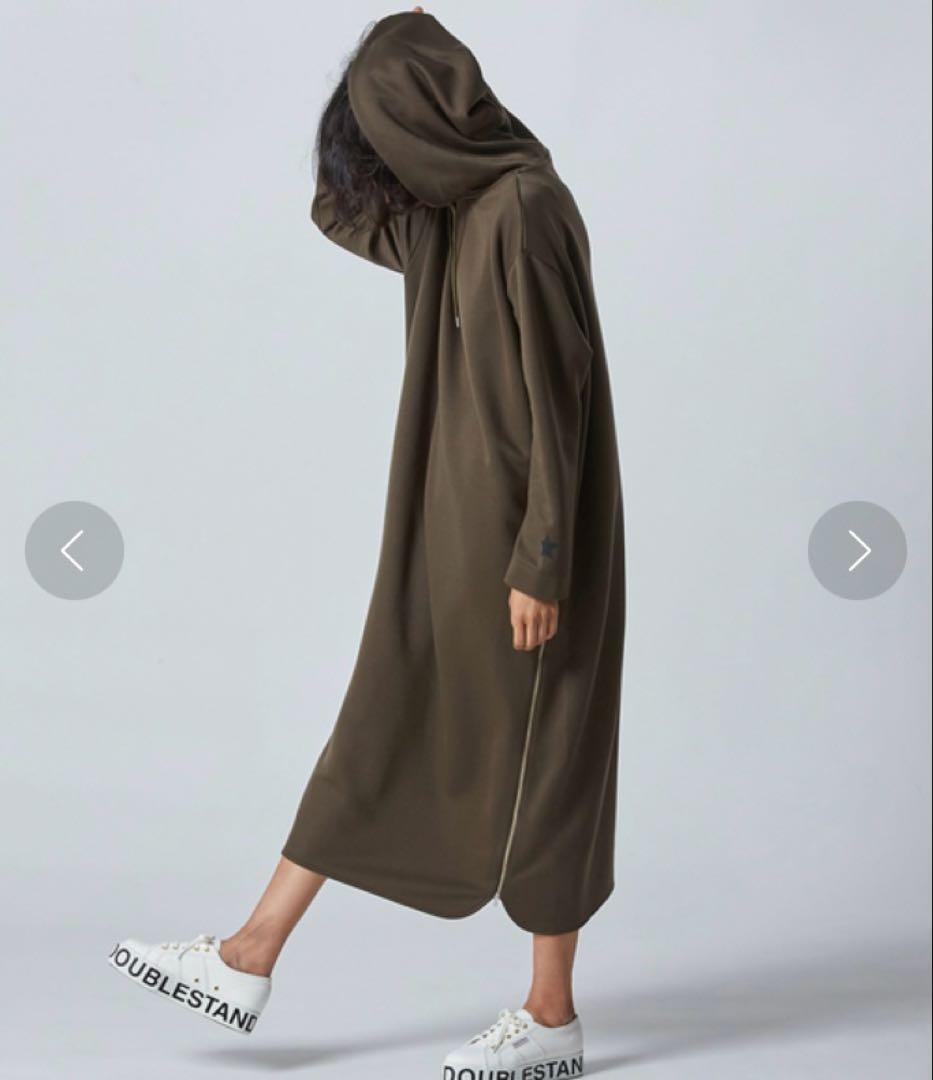Screen dimensions: 933x1080
Task: Show the next product photo
Action: 857,550
